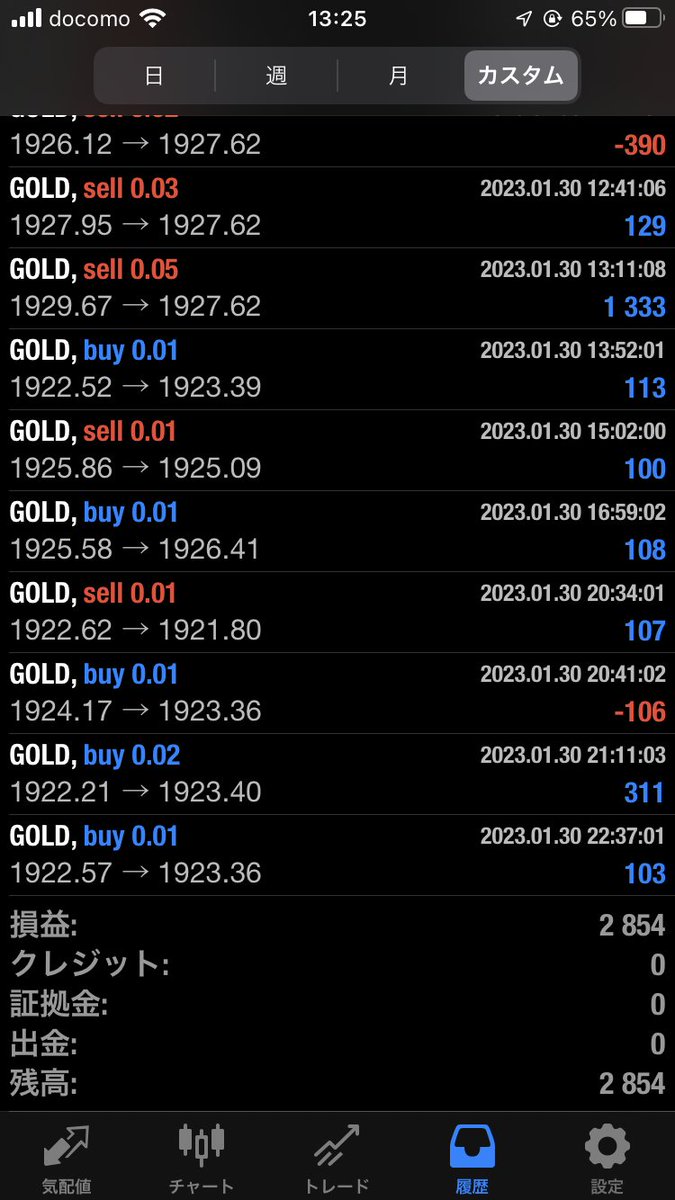Go to the チャート tab
Screen dimensions: 675x1200
(201, 1158)
